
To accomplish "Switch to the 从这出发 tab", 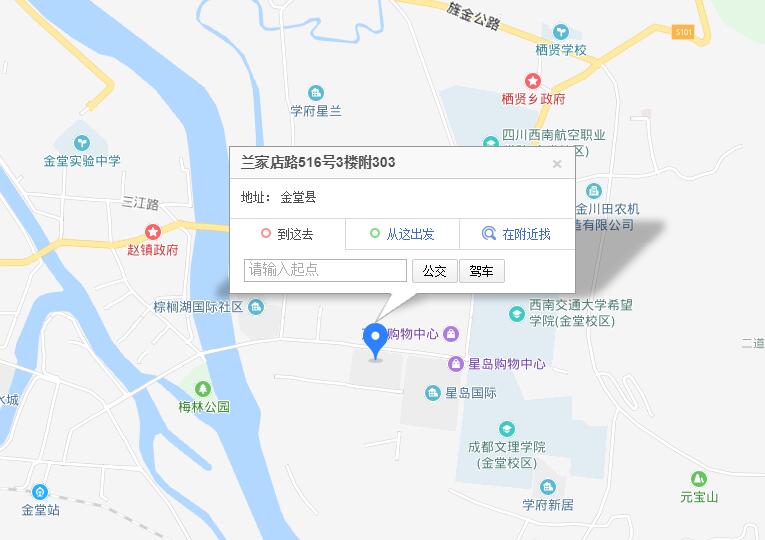I will pos(402,234).
